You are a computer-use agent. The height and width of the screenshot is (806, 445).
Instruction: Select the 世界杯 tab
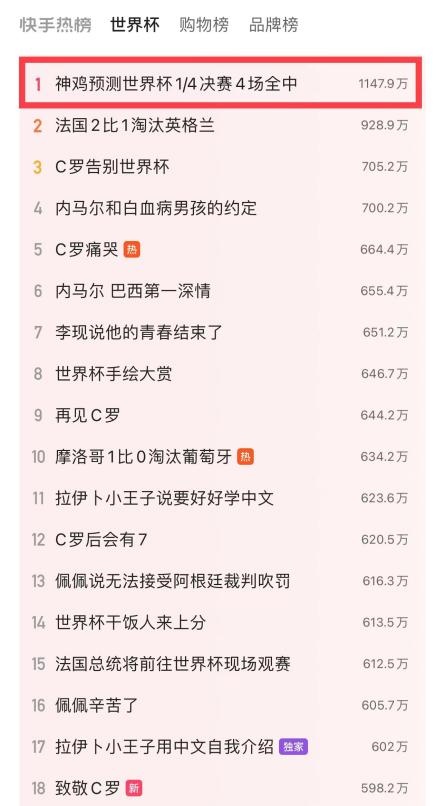[135, 24]
